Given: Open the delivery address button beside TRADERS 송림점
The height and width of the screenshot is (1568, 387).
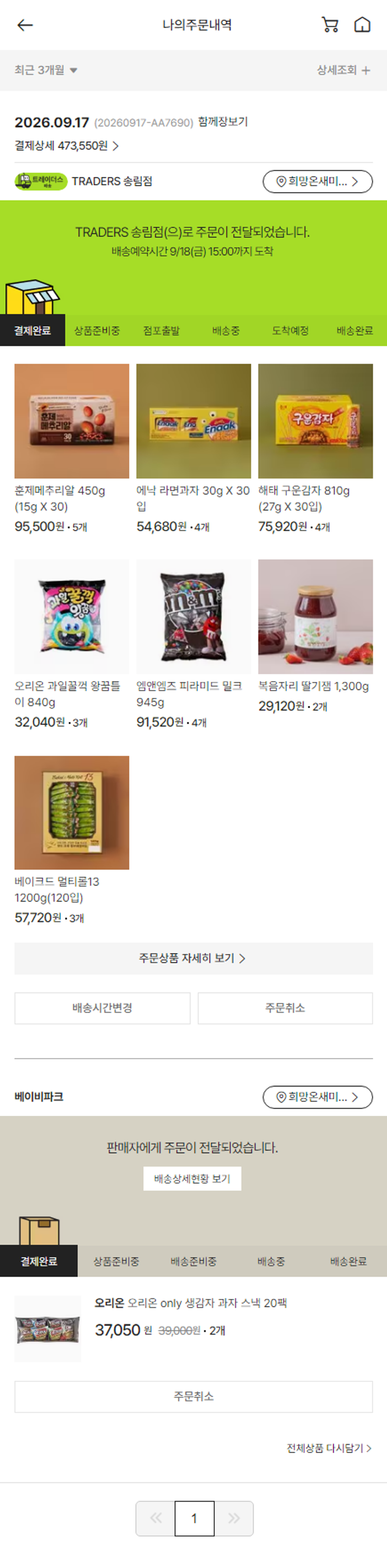Looking at the screenshot, I should click(x=317, y=181).
